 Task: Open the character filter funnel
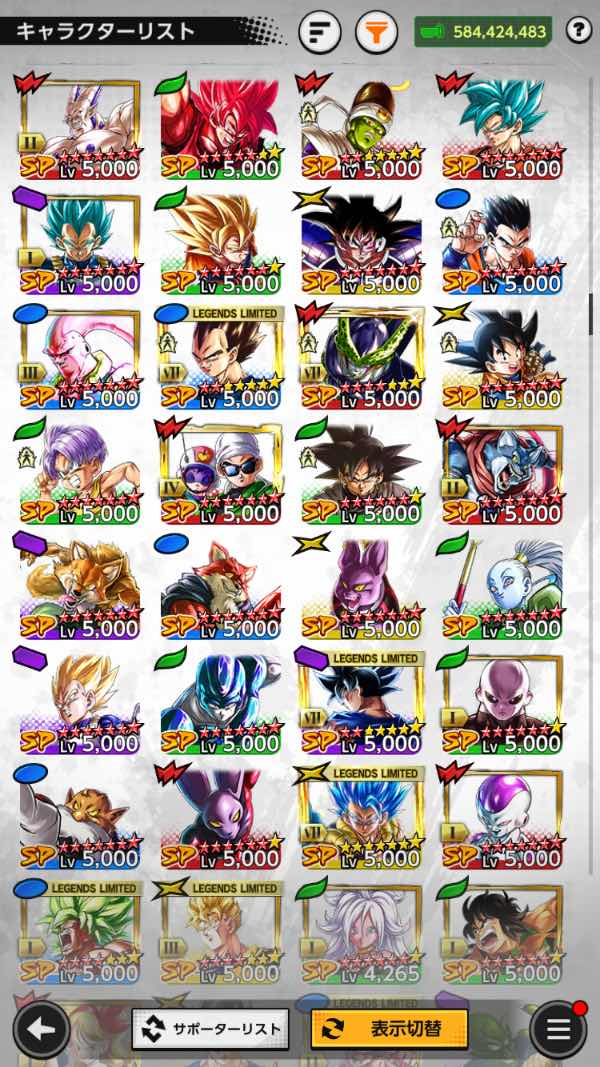375,33
